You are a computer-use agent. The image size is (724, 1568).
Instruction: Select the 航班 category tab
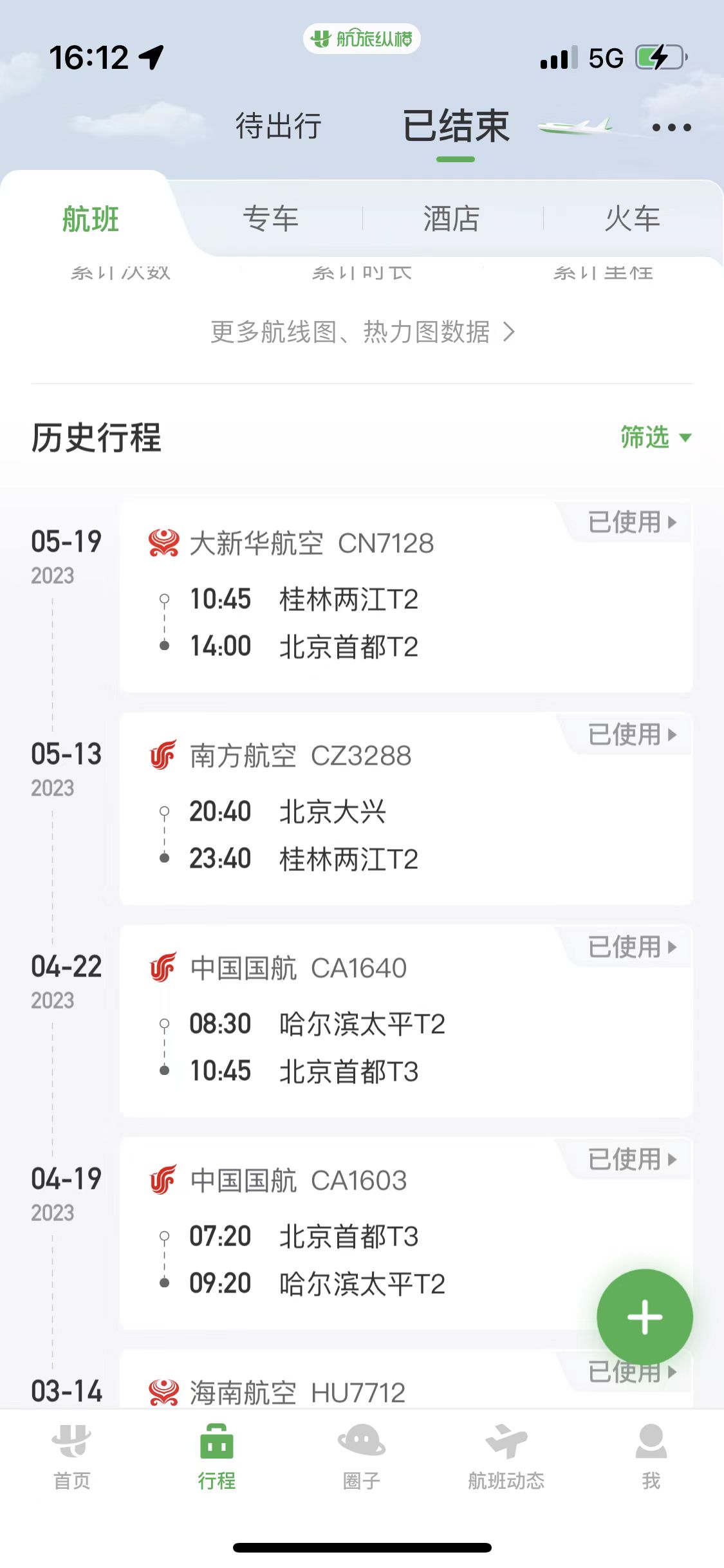coord(91,219)
